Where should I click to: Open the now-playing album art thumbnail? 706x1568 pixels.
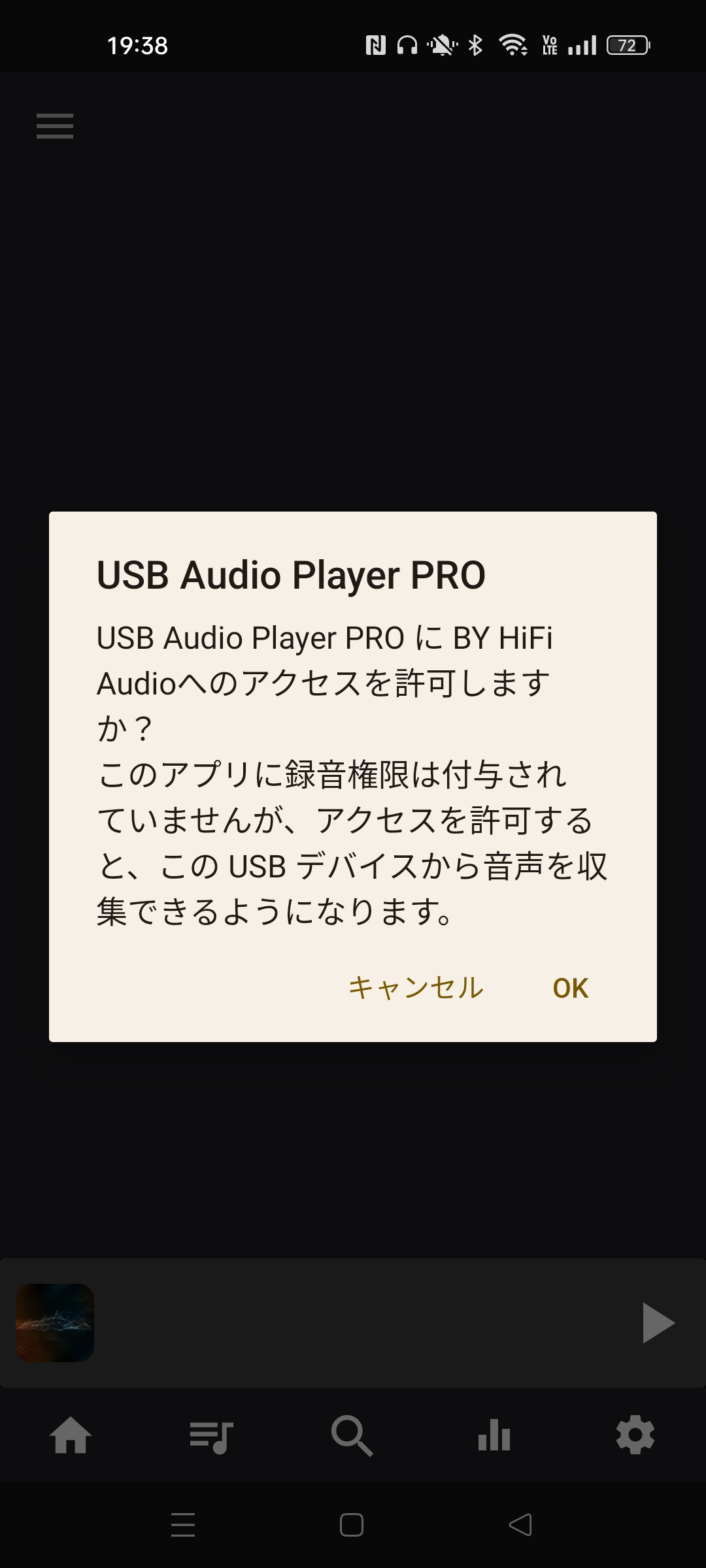(55, 1323)
